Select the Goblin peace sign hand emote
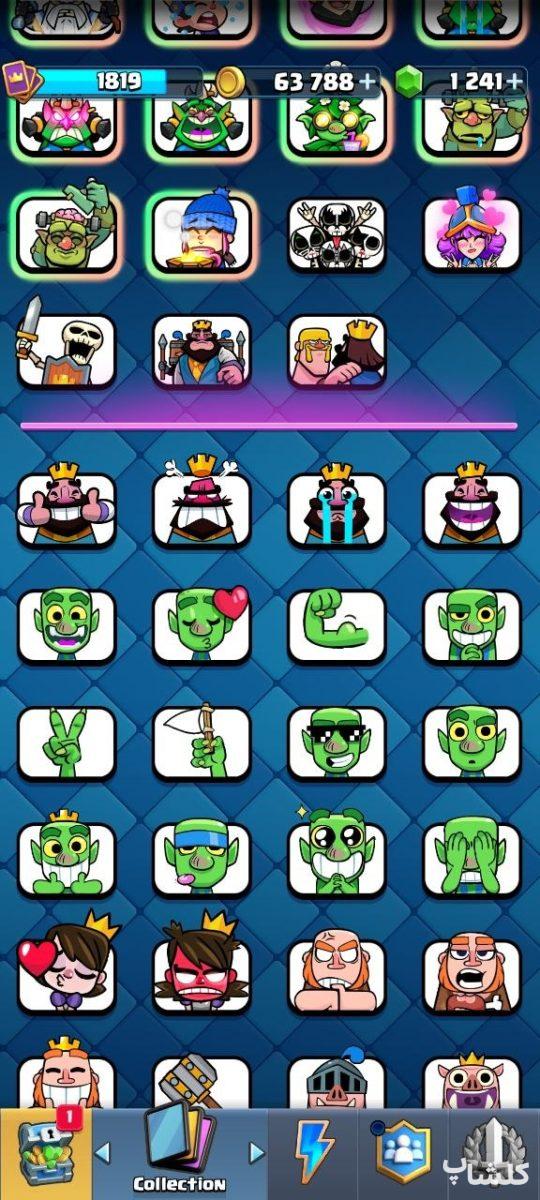The width and height of the screenshot is (540, 1200). (x=67, y=743)
